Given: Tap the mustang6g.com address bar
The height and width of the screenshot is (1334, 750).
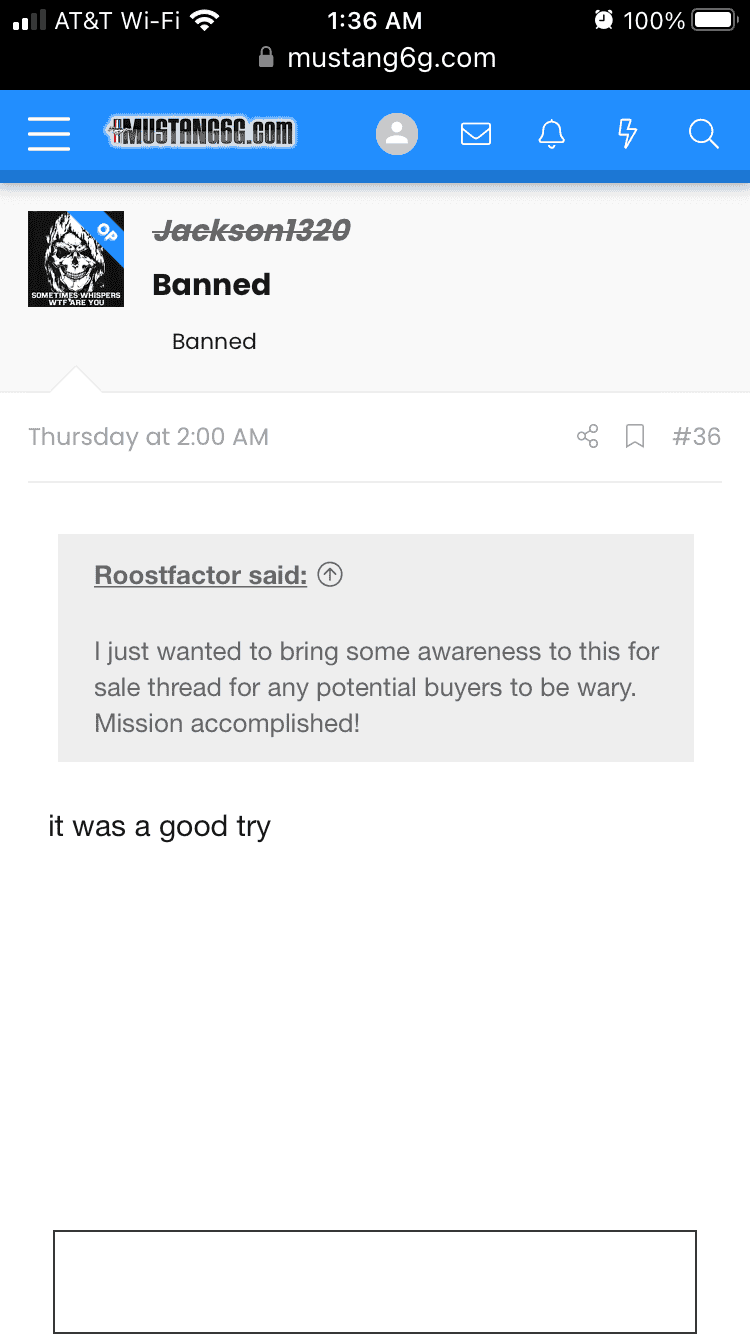Looking at the screenshot, I should tap(376, 58).
